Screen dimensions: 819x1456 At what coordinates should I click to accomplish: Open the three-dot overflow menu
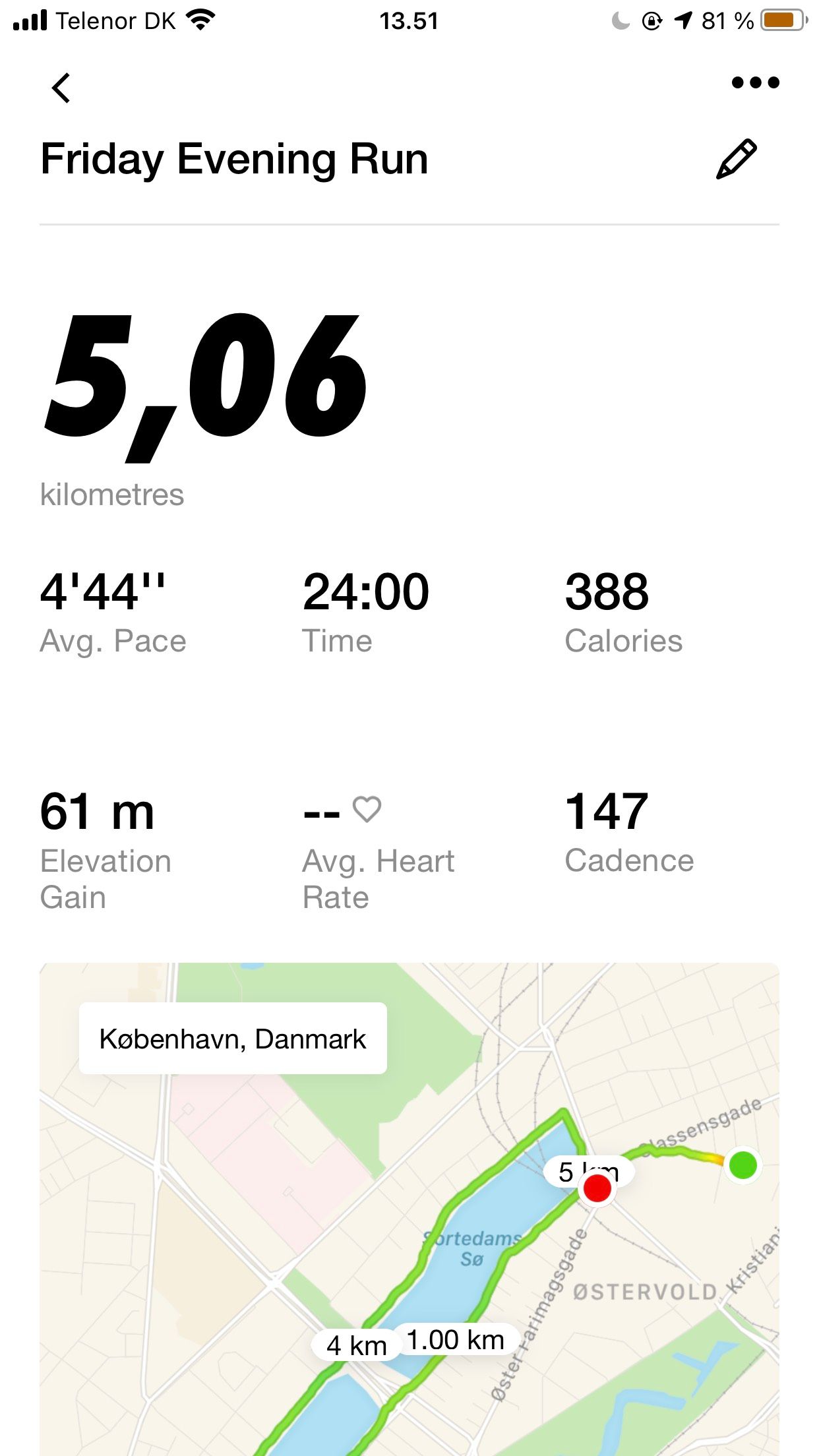click(755, 83)
